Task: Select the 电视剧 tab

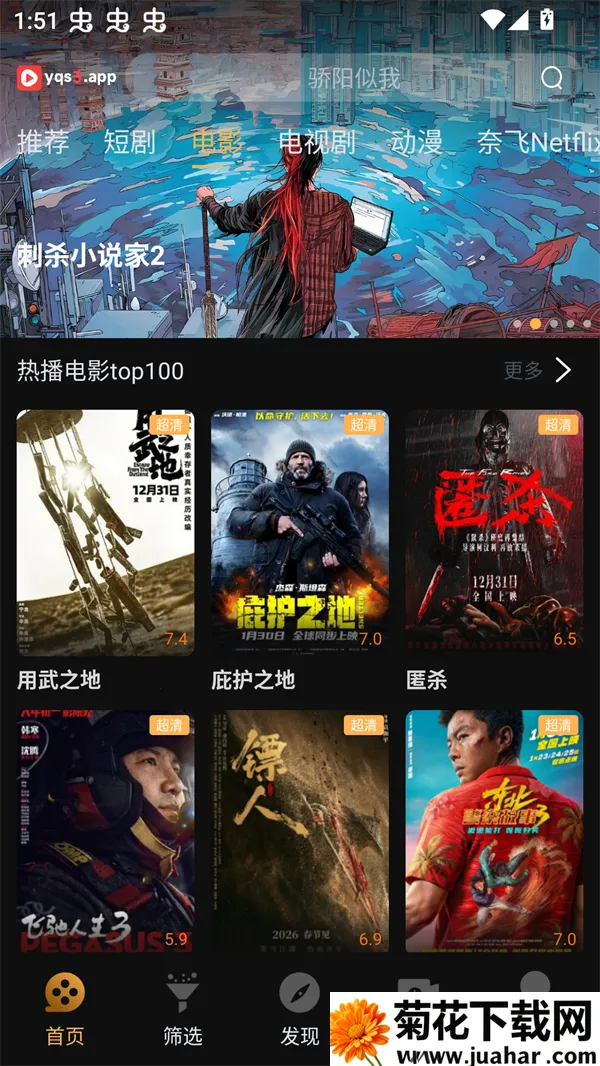Action: click(x=317, y=142)
